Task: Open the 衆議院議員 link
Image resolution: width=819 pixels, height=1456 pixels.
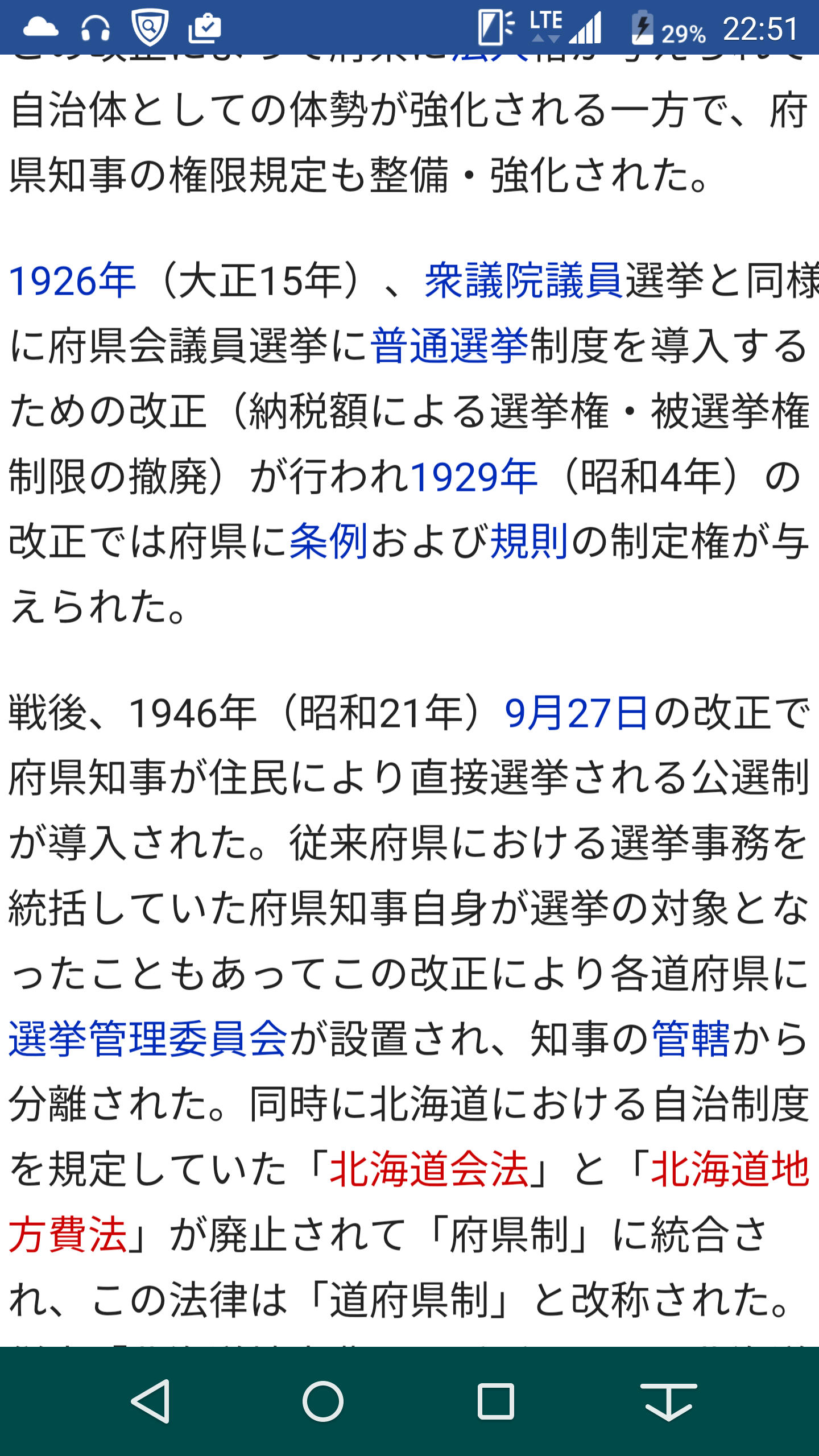Action: pyautogui.click(x=523, y=282)
